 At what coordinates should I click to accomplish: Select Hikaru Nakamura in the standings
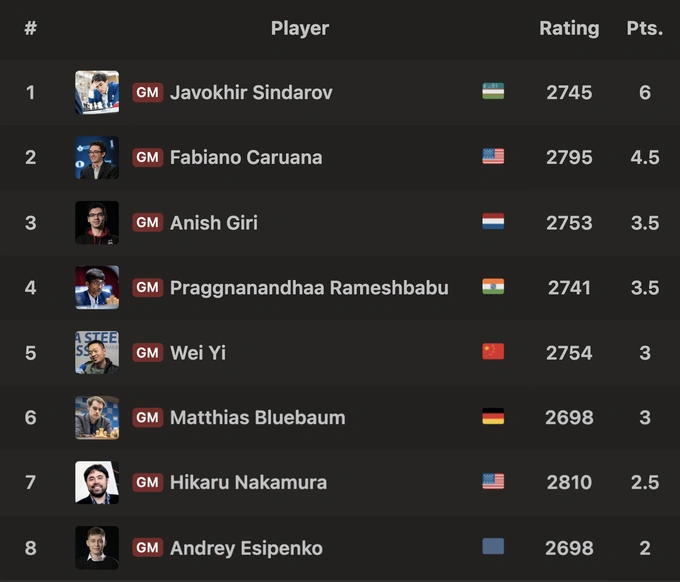pos(248,482)
